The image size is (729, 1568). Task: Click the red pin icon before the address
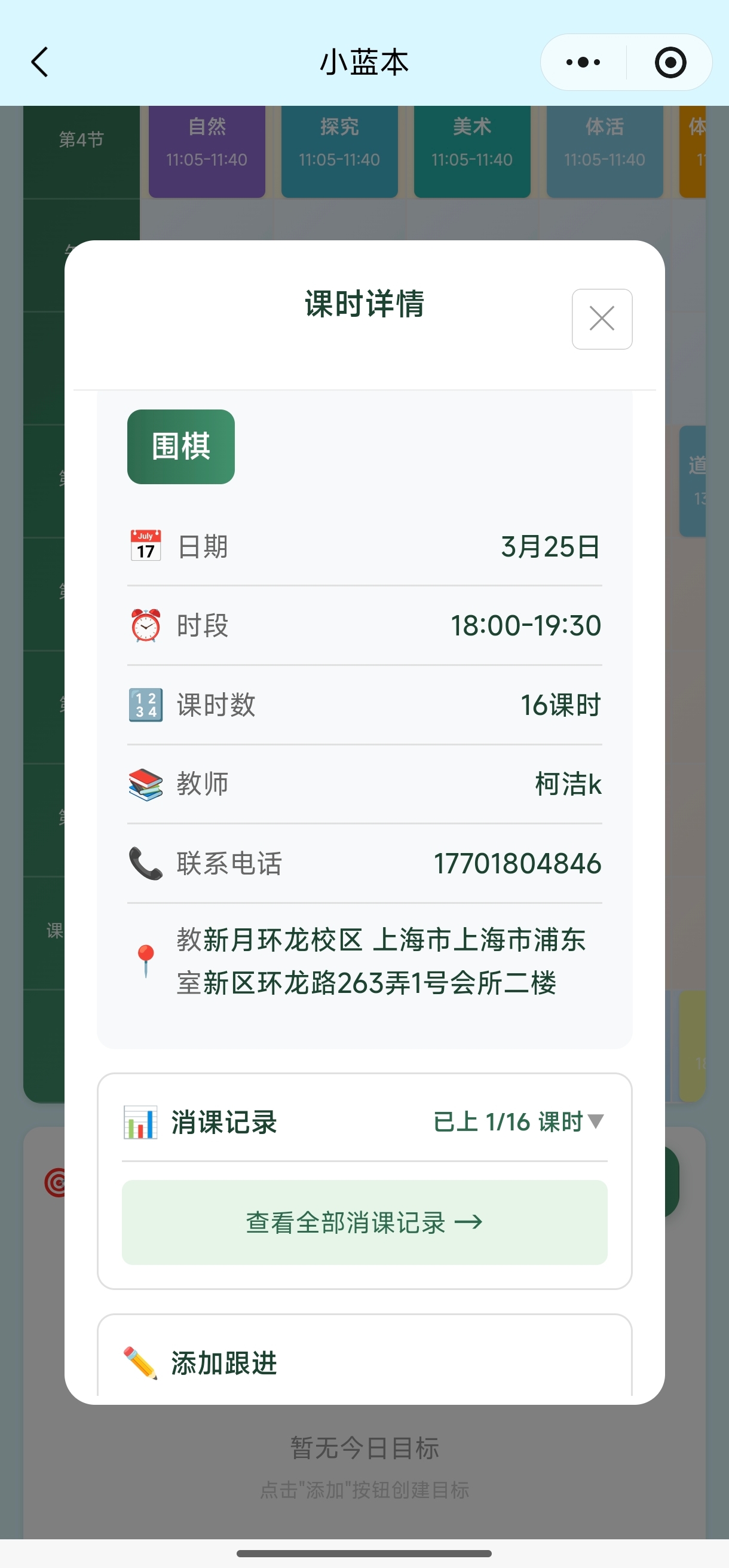click(x=145, y=960)
